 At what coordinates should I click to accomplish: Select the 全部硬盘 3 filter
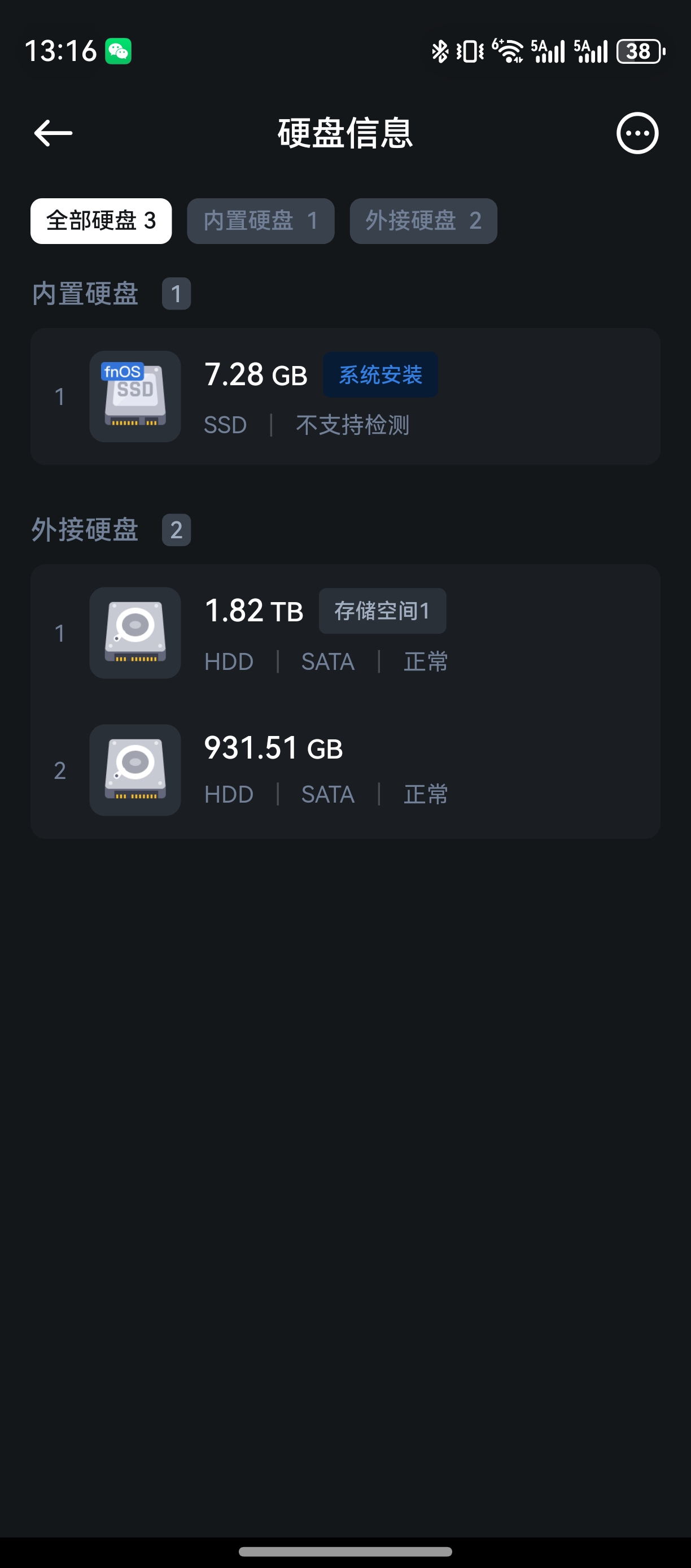(100, 221)
